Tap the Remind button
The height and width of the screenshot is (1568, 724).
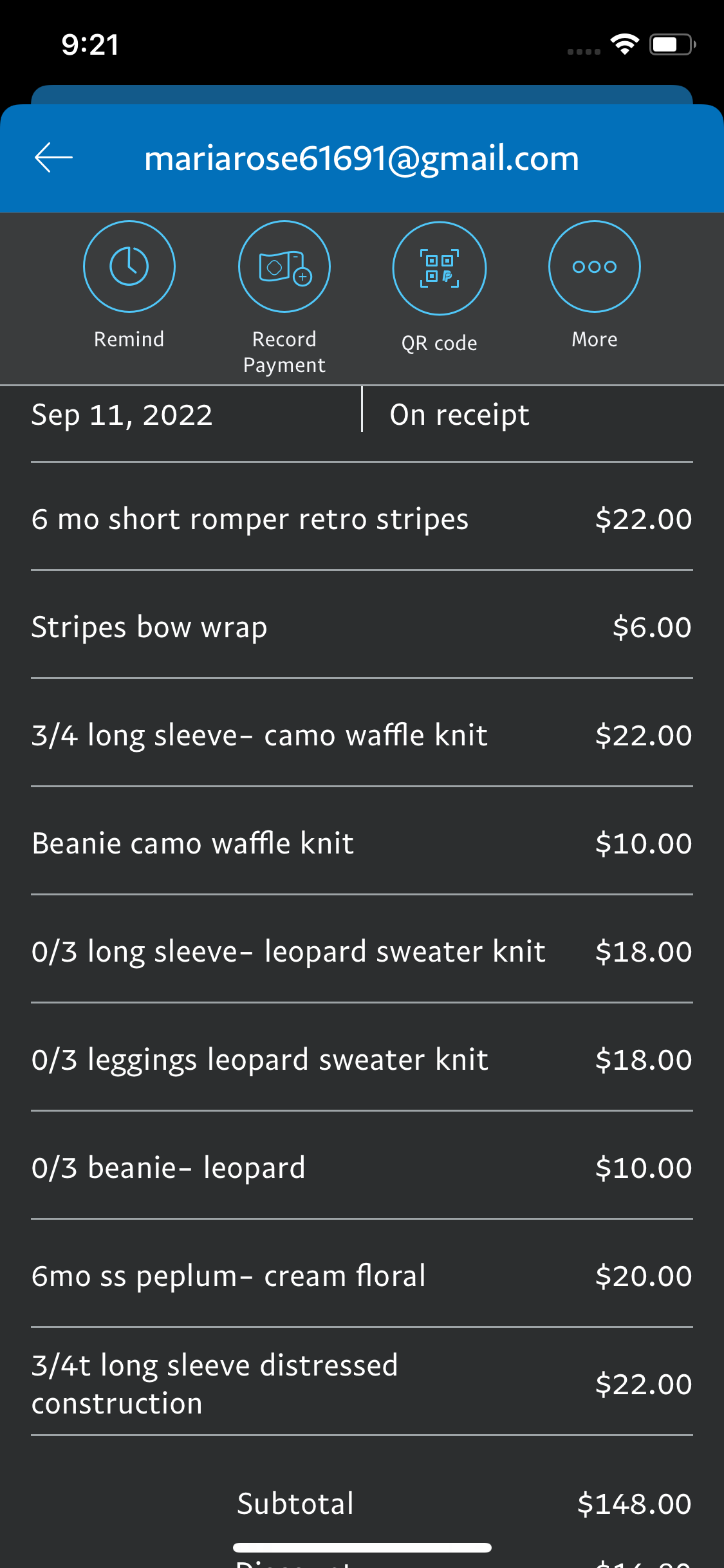click(x=129, y=266)
